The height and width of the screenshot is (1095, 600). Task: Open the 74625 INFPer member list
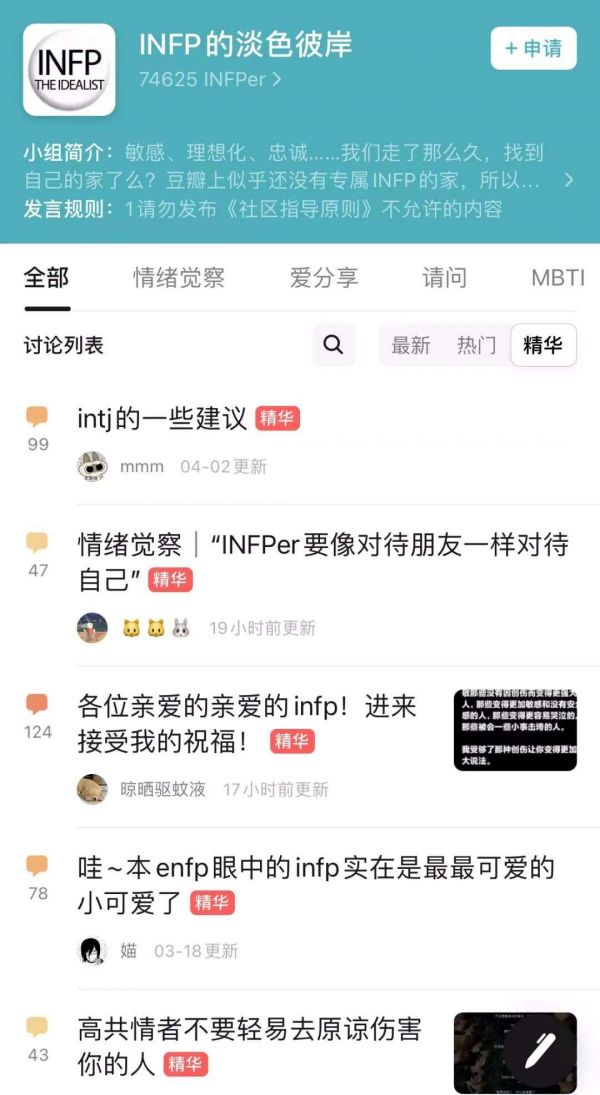tap(210, 78)
